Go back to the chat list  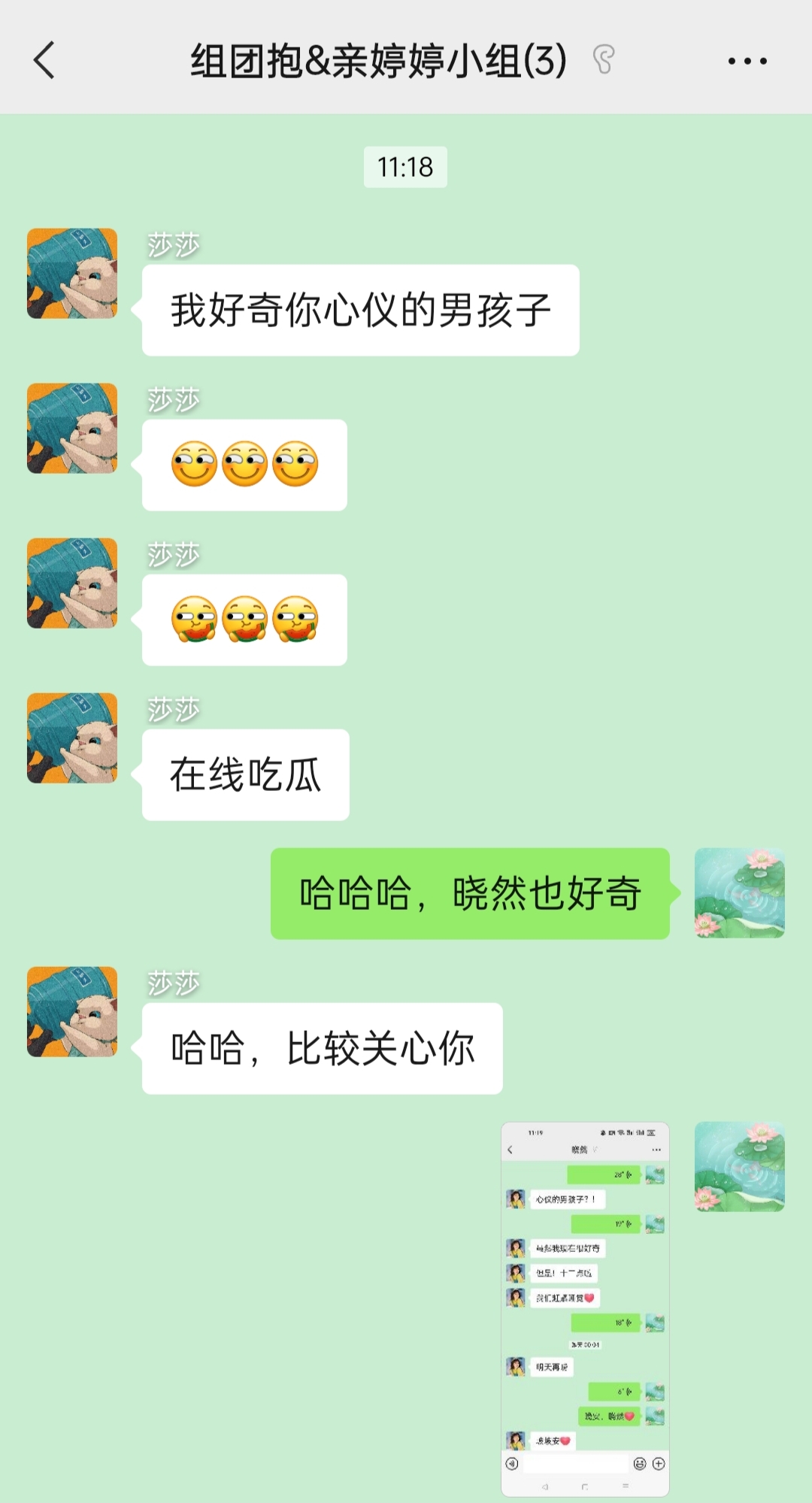45,60
